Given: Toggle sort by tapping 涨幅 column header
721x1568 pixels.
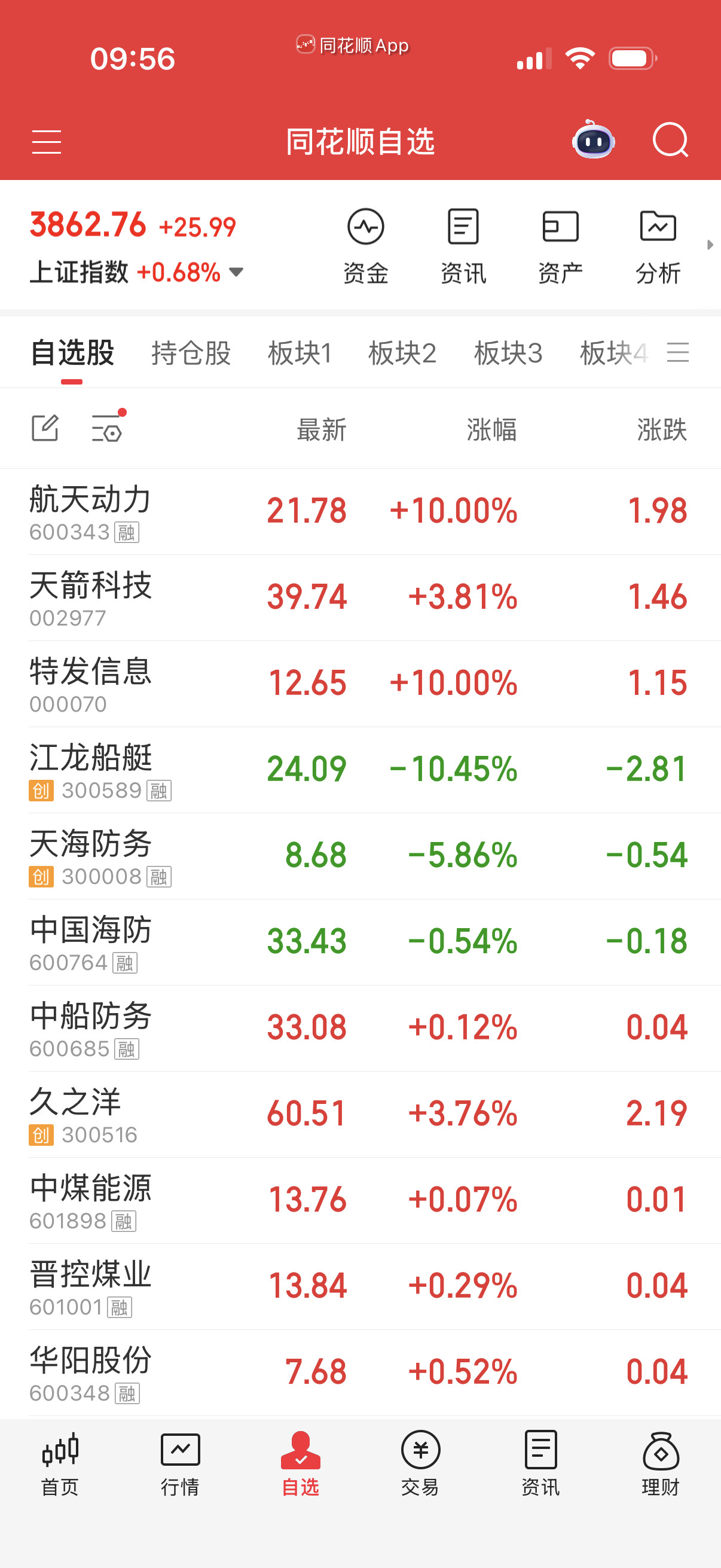Looking at the screenshot, I should click(493, 429).
